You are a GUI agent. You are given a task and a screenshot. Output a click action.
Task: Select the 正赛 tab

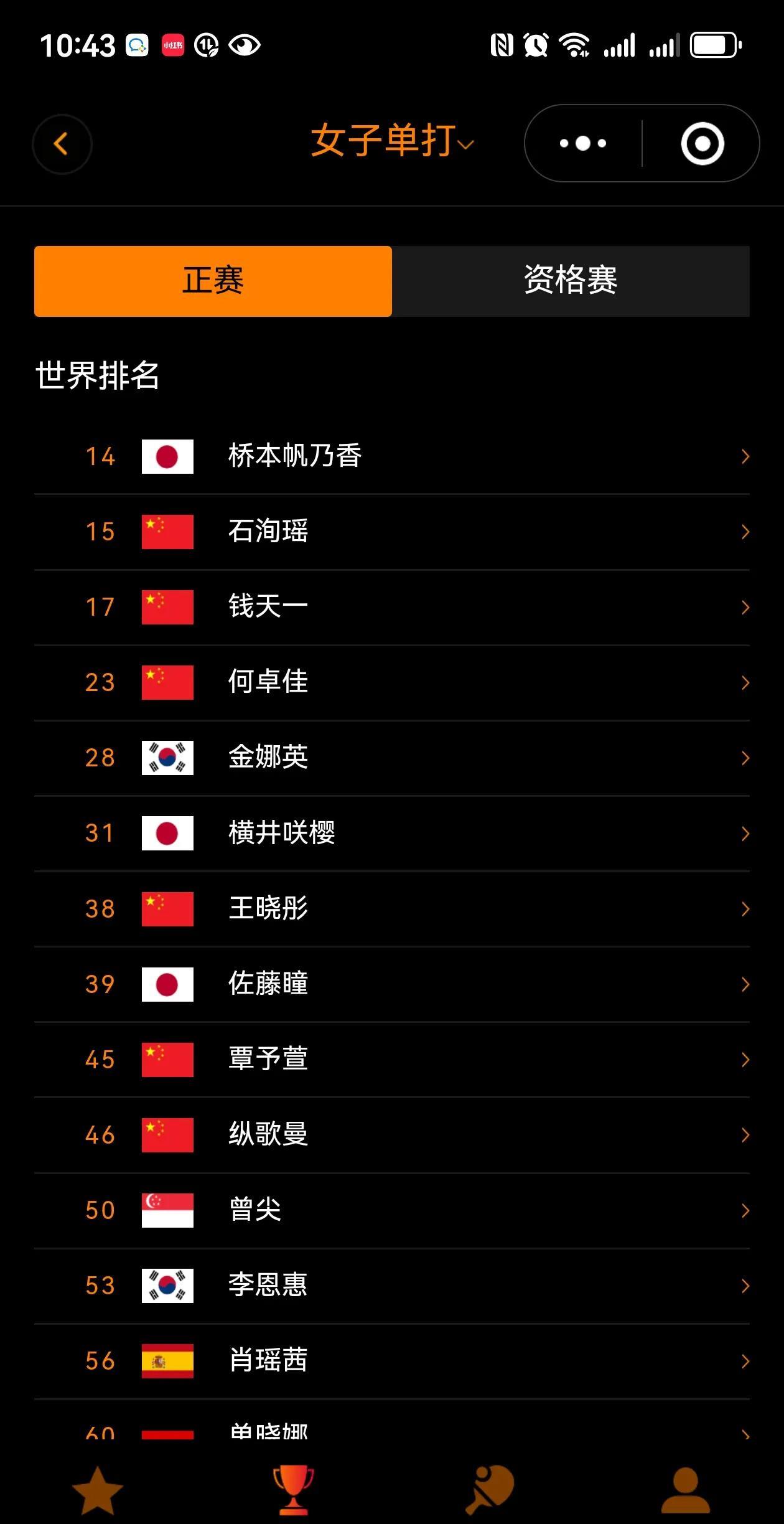(213, 281)
